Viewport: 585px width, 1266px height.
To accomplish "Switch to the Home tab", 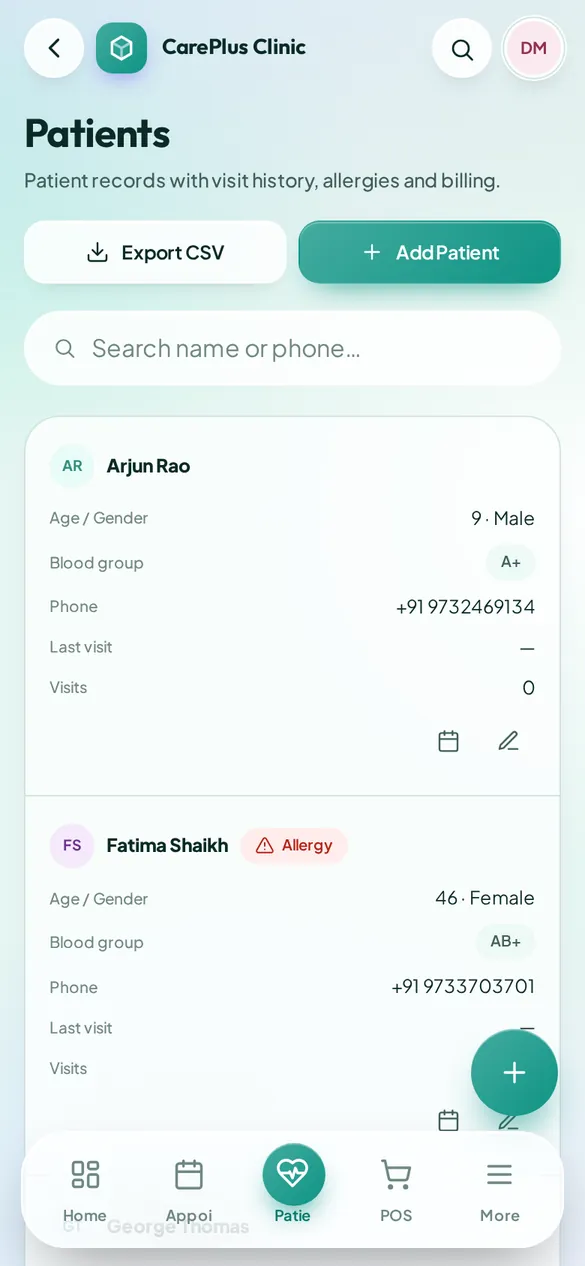I will 85,1190.
